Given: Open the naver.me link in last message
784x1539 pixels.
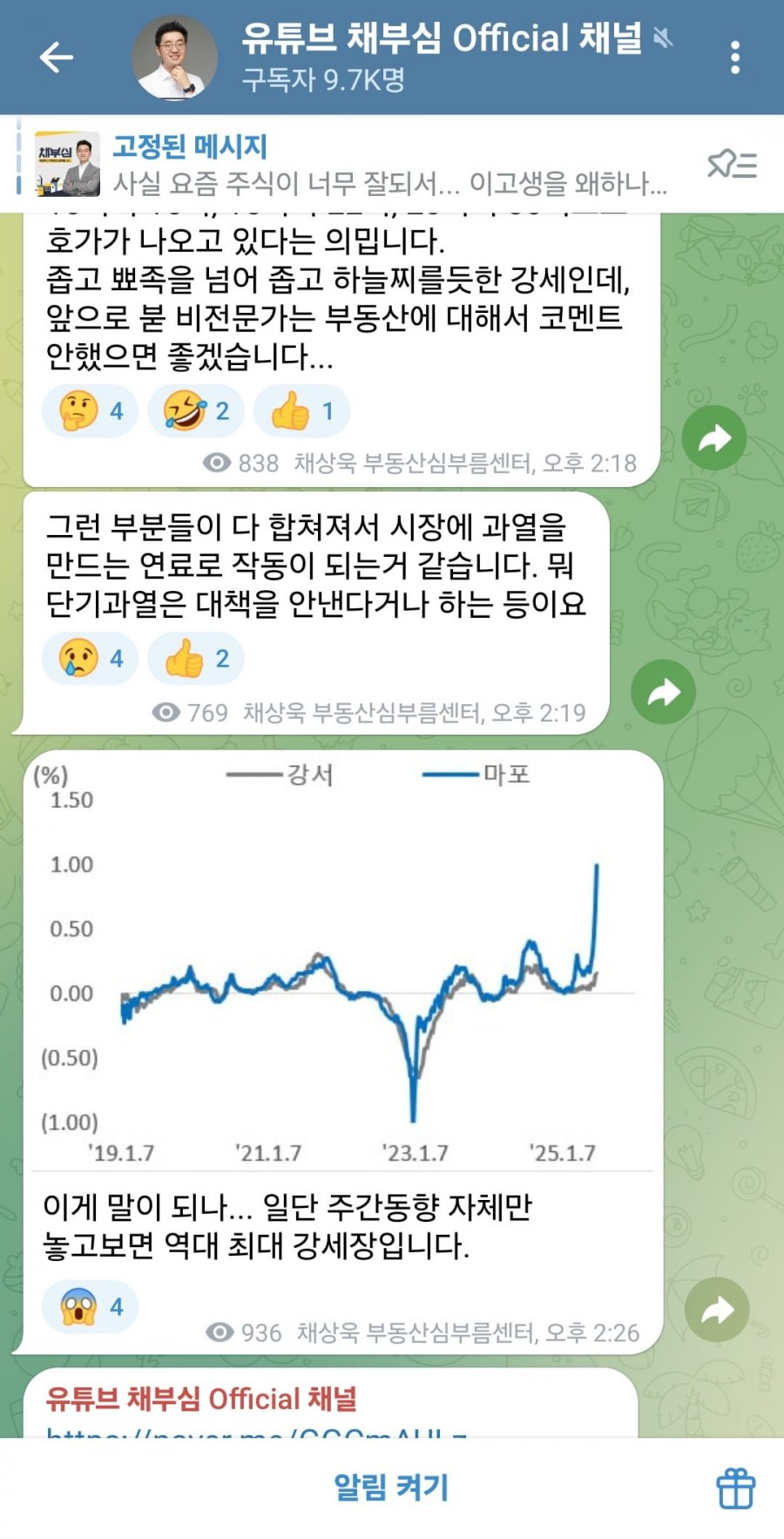Looking at the screenshot, I should click(256, 1430).
